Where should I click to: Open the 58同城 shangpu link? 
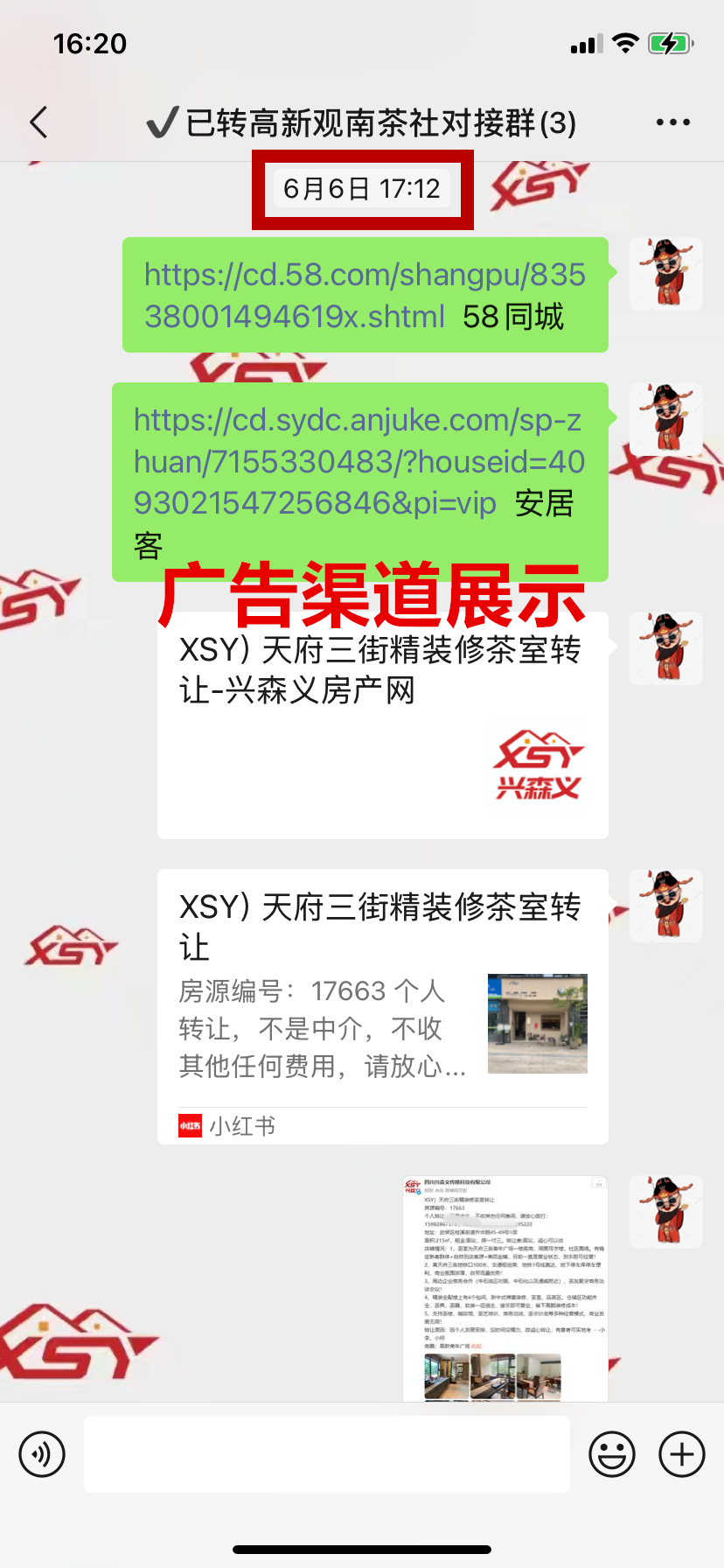pos(364,295)
